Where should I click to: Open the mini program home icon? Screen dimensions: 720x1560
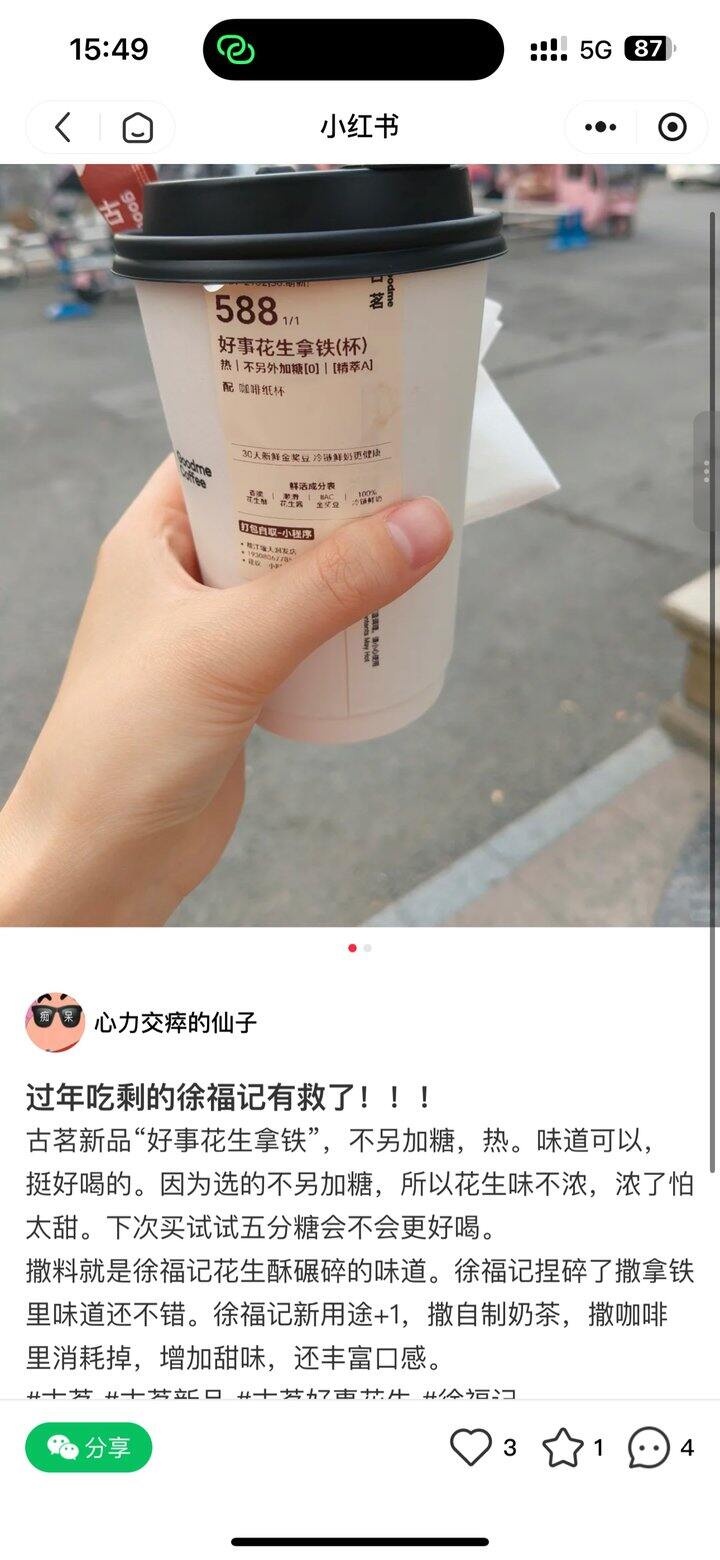pyautogui.click(x=138, y=127)
